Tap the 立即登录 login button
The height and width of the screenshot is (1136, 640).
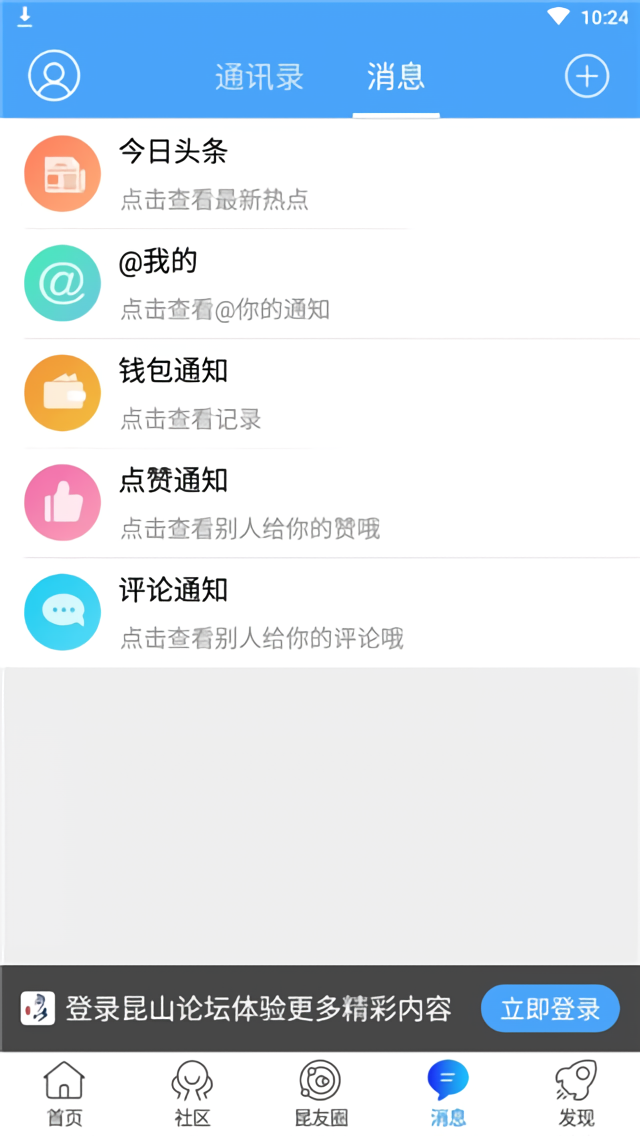coord(550,1008)
